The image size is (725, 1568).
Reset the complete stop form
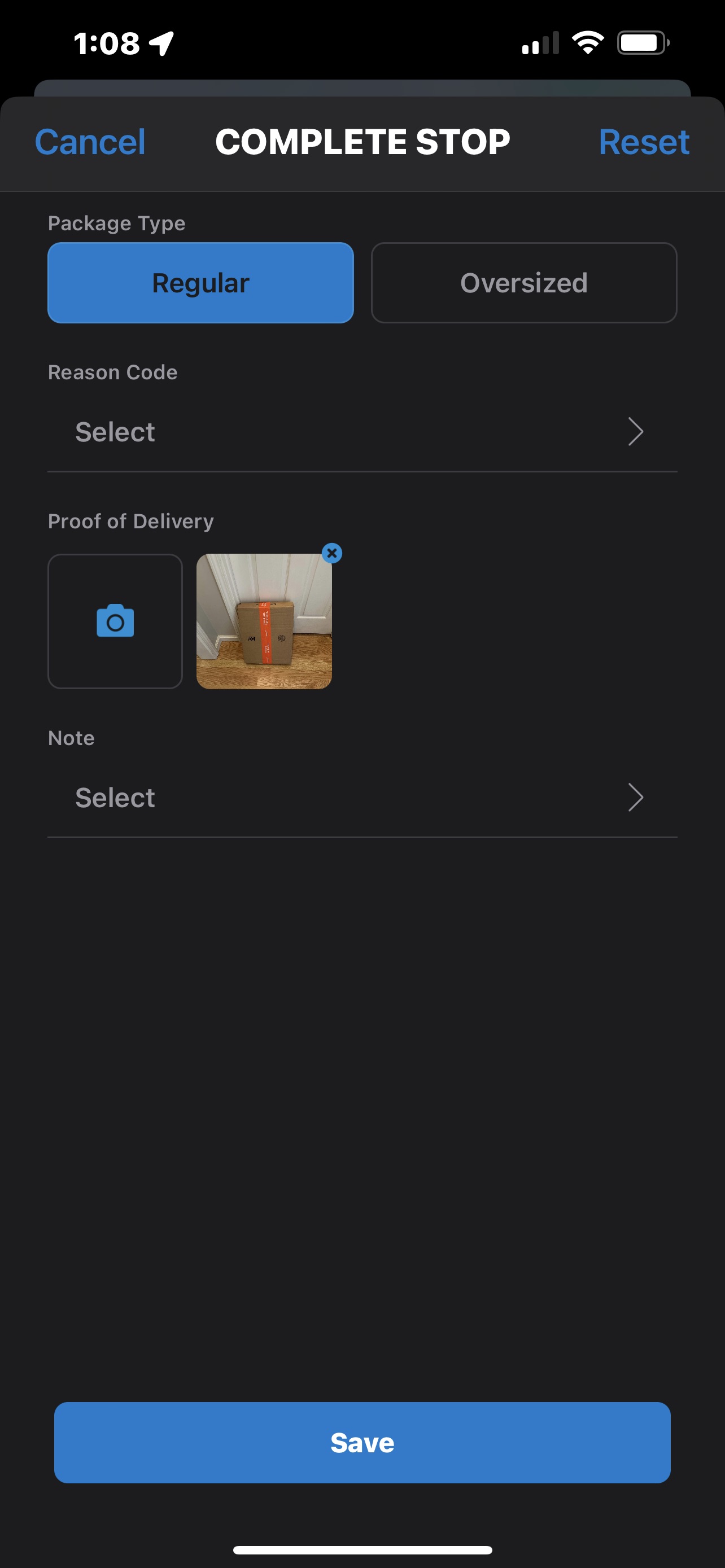pos(644,142)
